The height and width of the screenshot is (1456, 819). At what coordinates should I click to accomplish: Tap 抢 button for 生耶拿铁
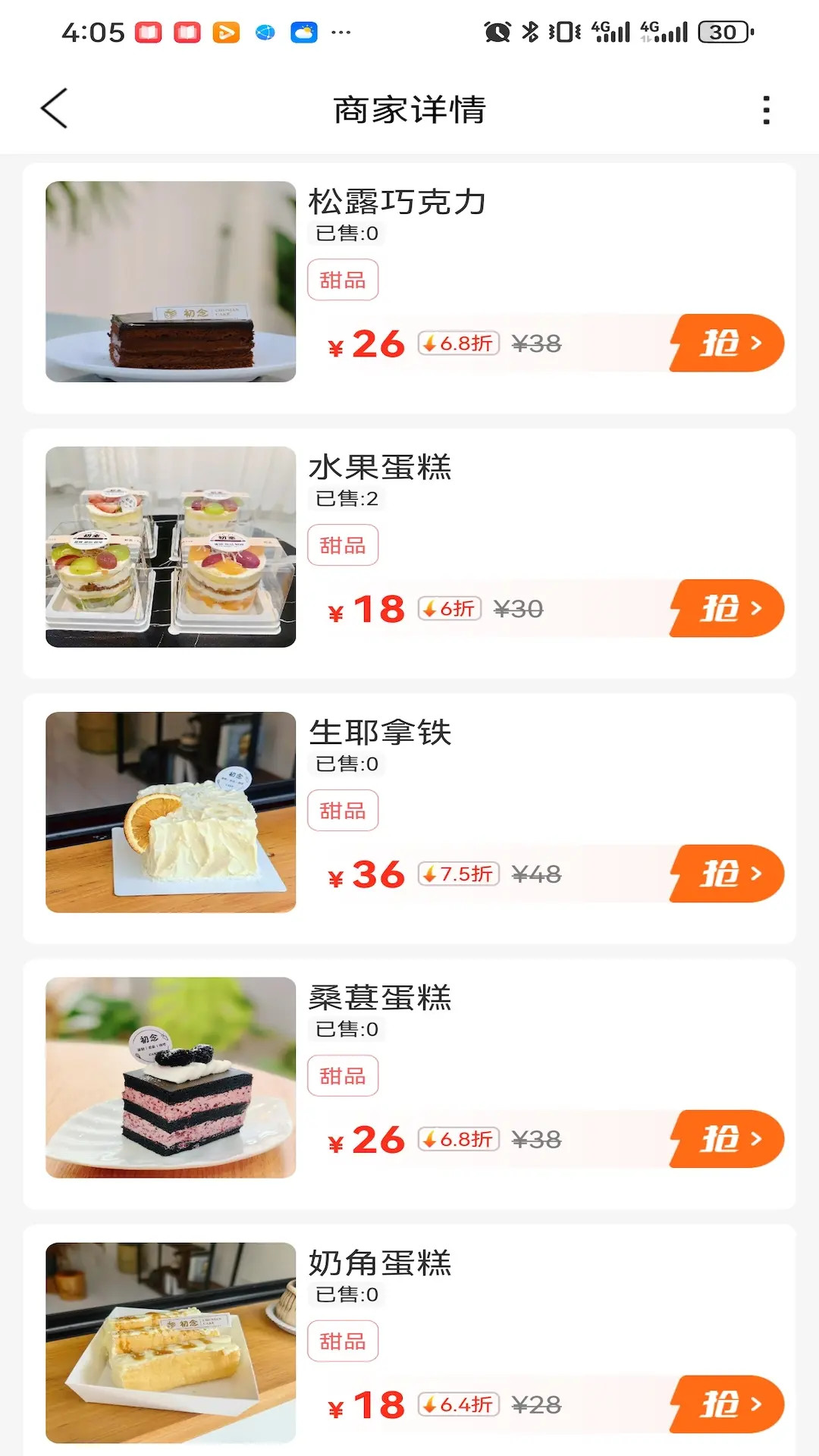pyautogui.click(x=727, y=874)
